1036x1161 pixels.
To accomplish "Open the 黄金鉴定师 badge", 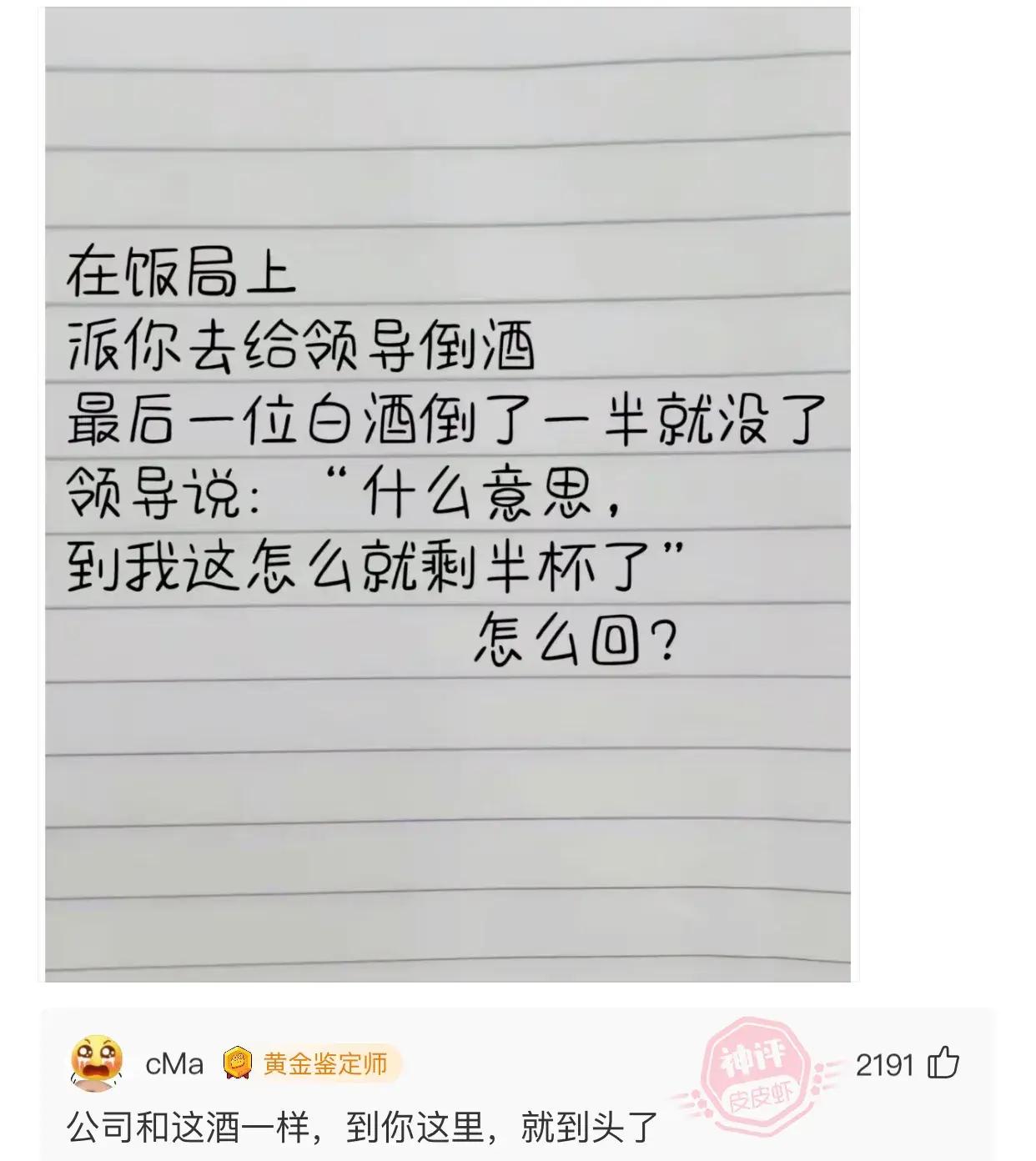I will (x=312, y=1064).
